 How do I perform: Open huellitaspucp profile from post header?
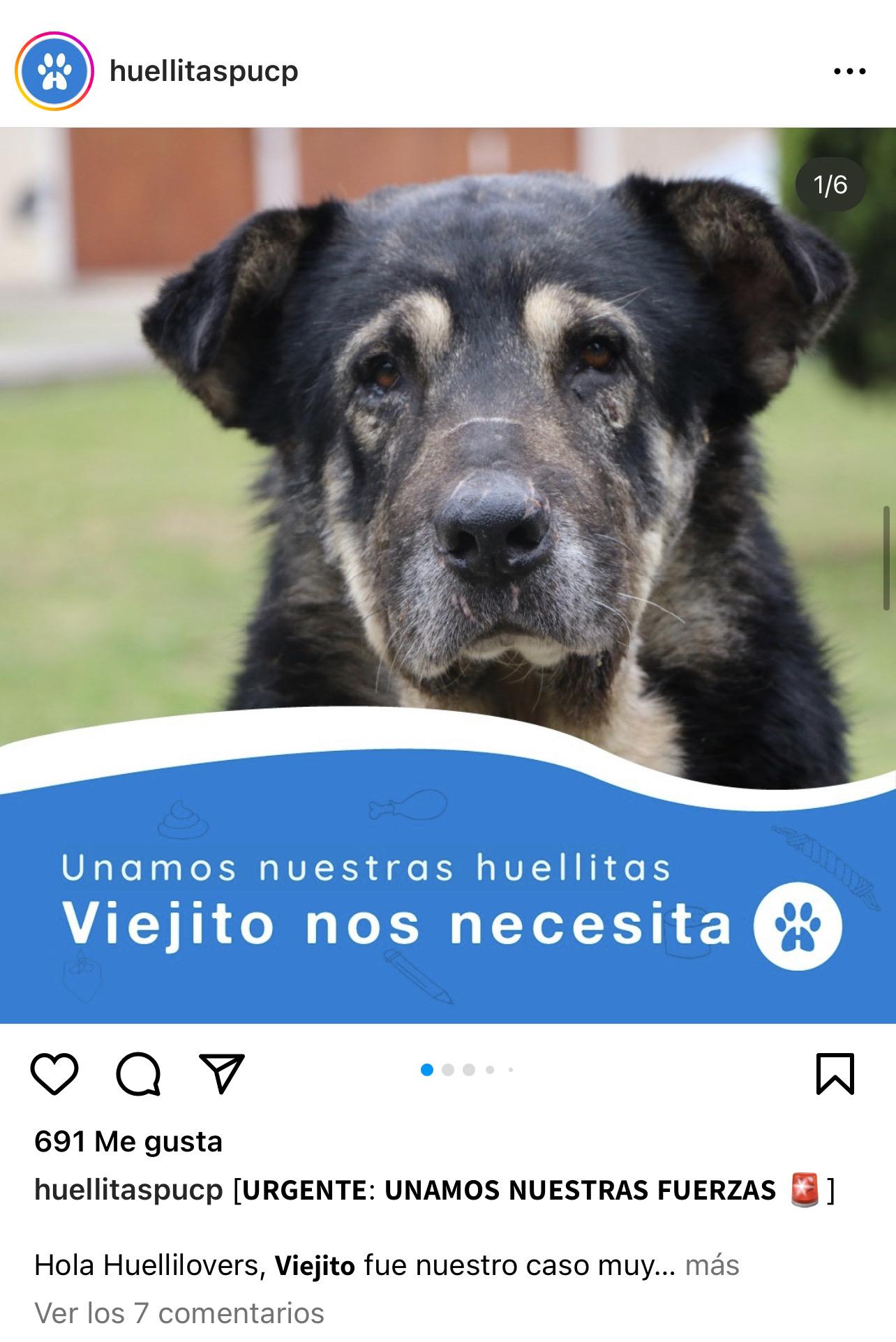click(204, 71)
